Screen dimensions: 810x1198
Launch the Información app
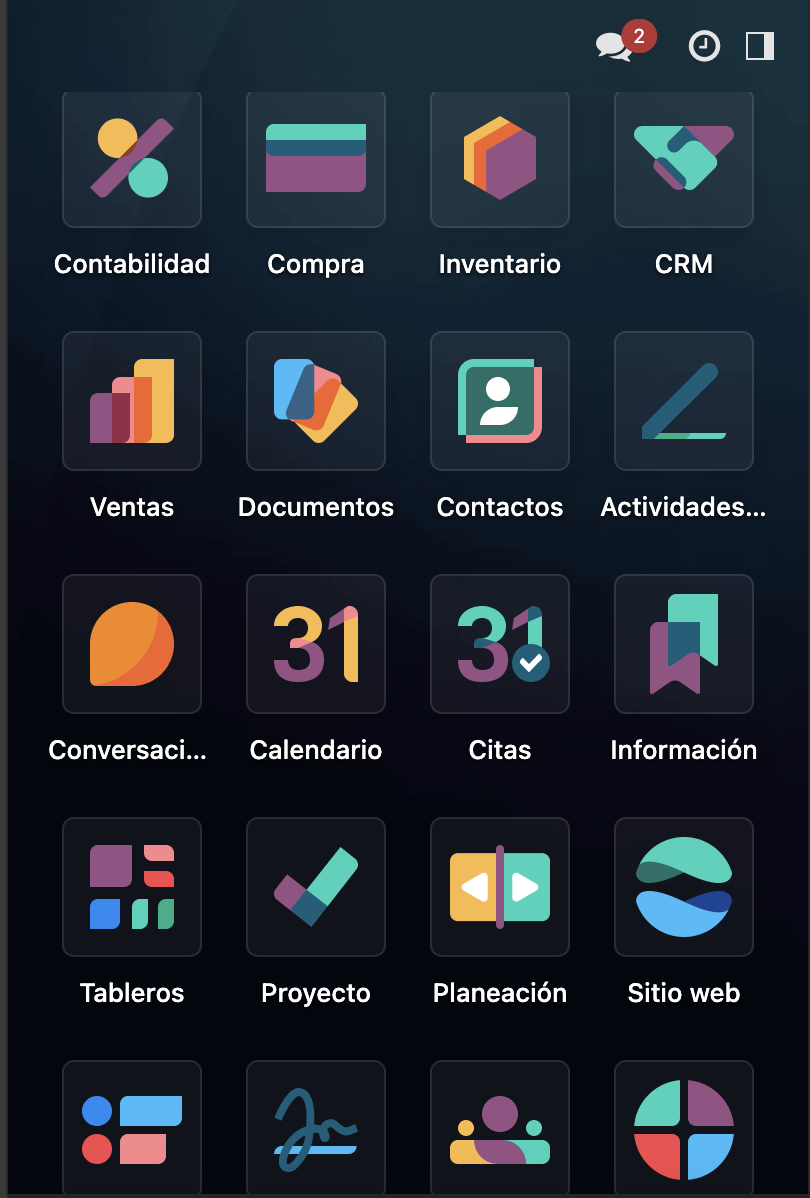click(x=684, y=644)
